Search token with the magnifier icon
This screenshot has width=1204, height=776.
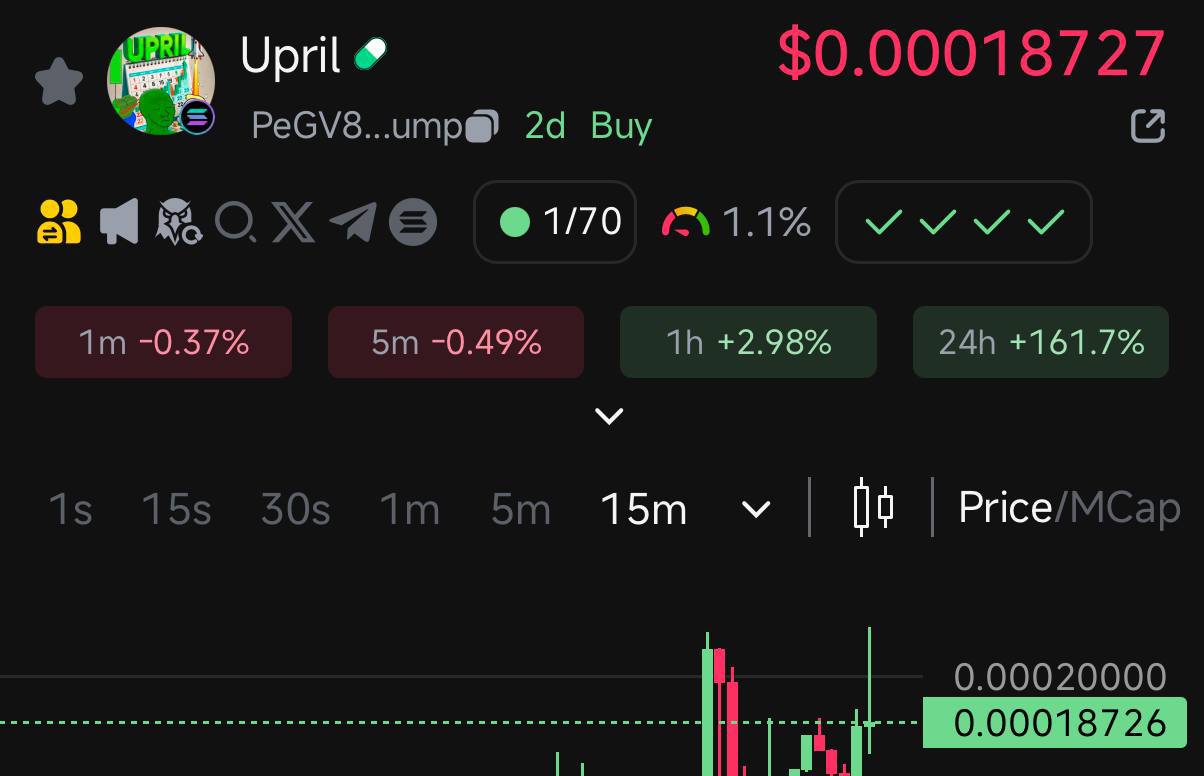point(235,222)
